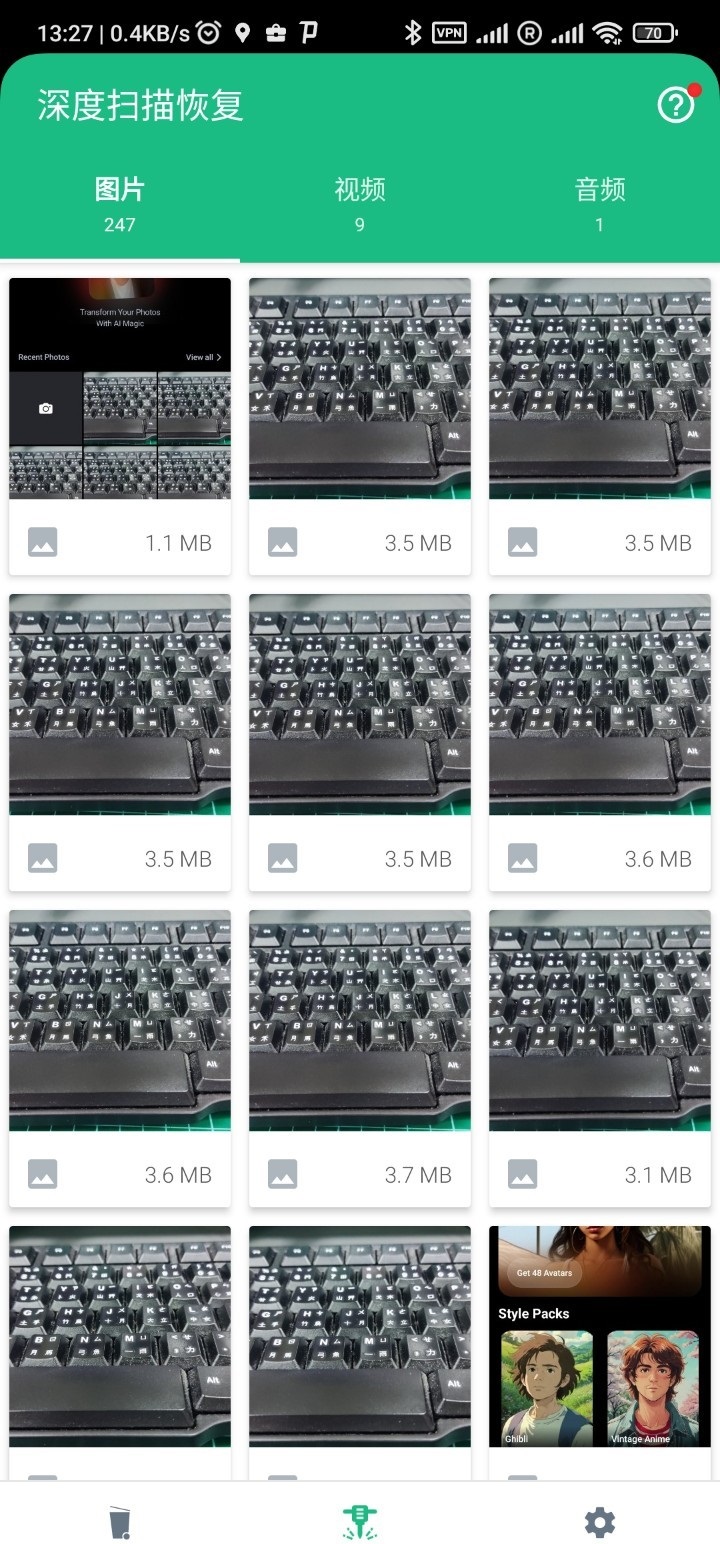
Task: Open the Style Packs image thumbnail
Action: click(x=600, y=1336)
